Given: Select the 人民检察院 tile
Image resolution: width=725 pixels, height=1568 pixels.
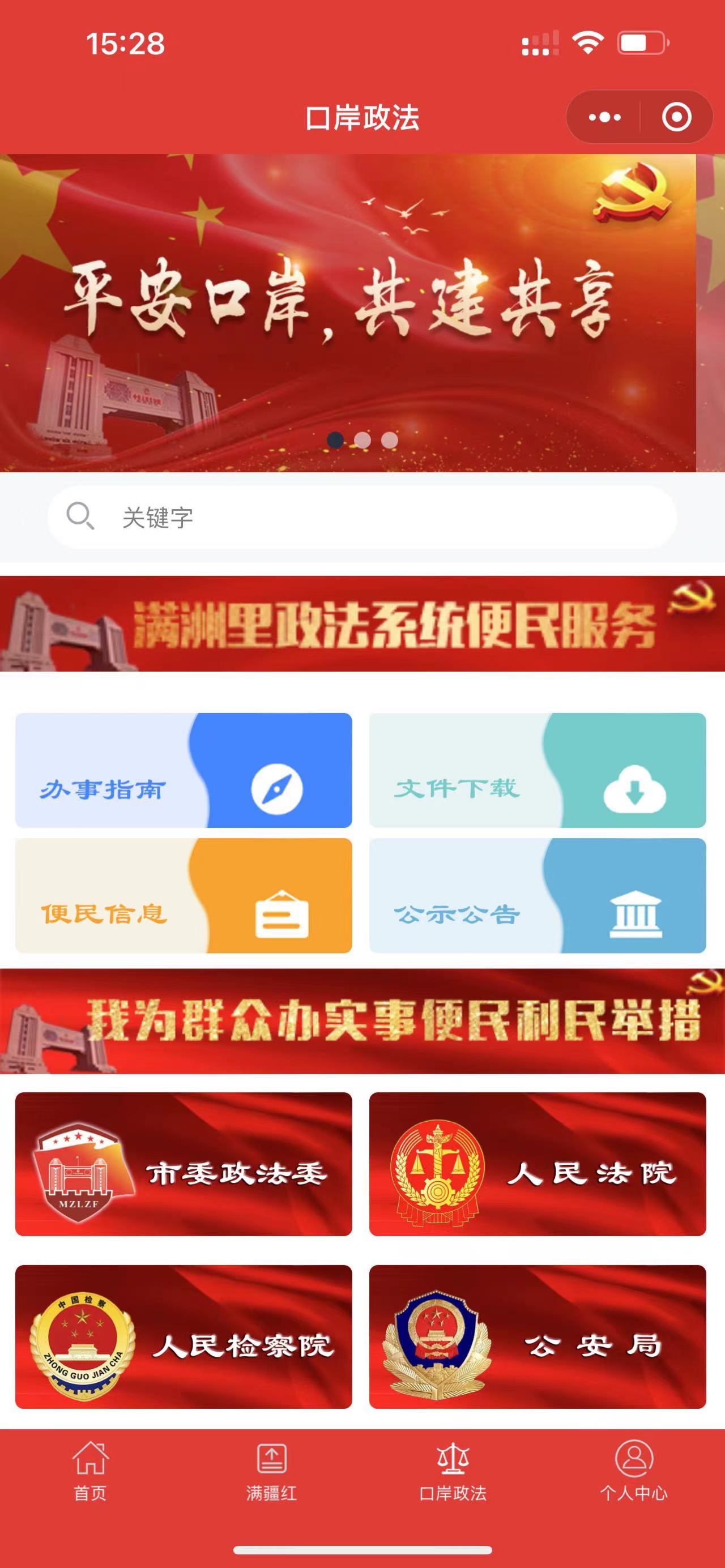Looking at the screenshot, I should coord(183,1337).
